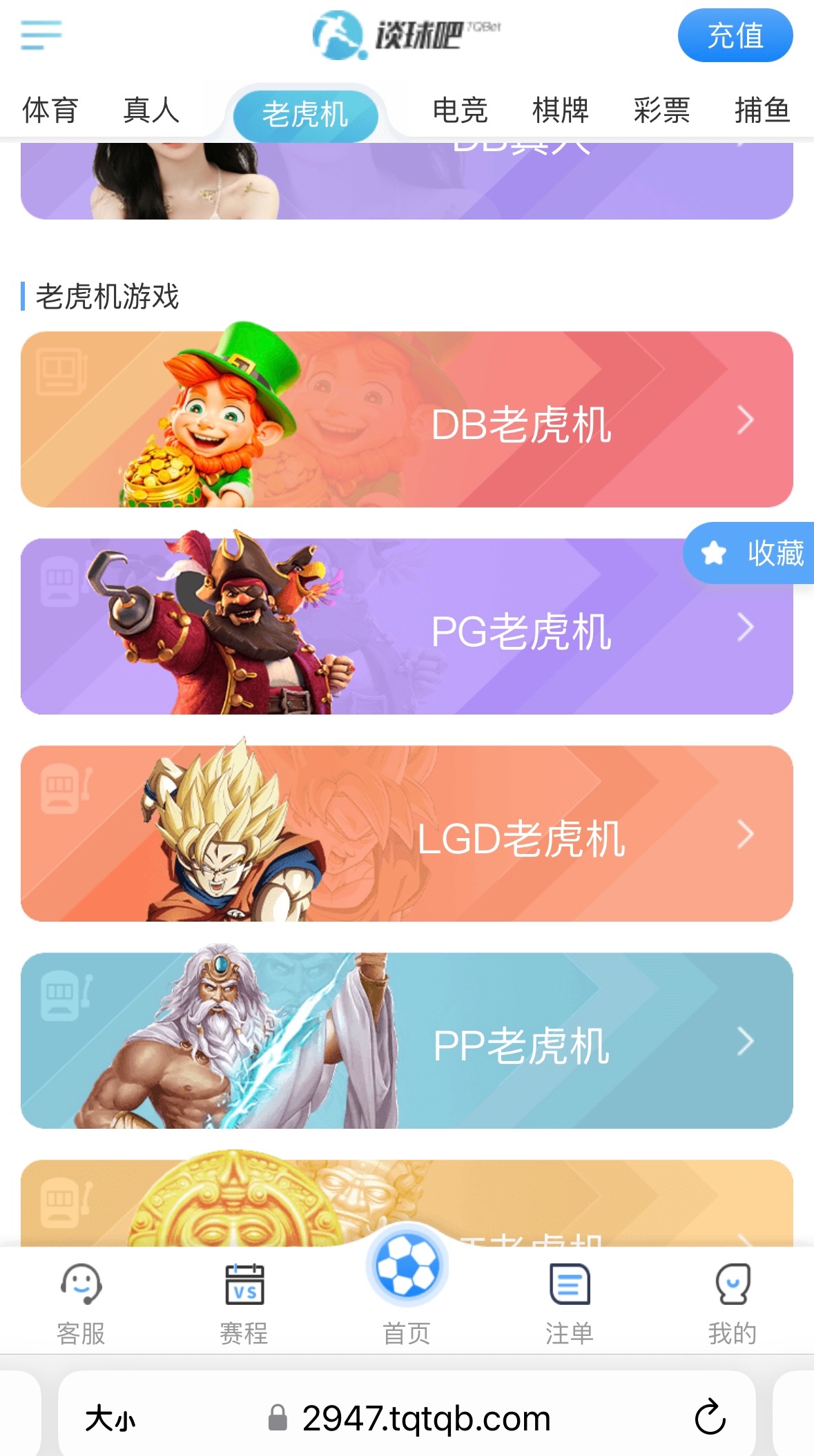Open the 捕鱼 tab
Image resolution: width=814 pixels, height=1456 pixels.
click(x=762, y=110)
